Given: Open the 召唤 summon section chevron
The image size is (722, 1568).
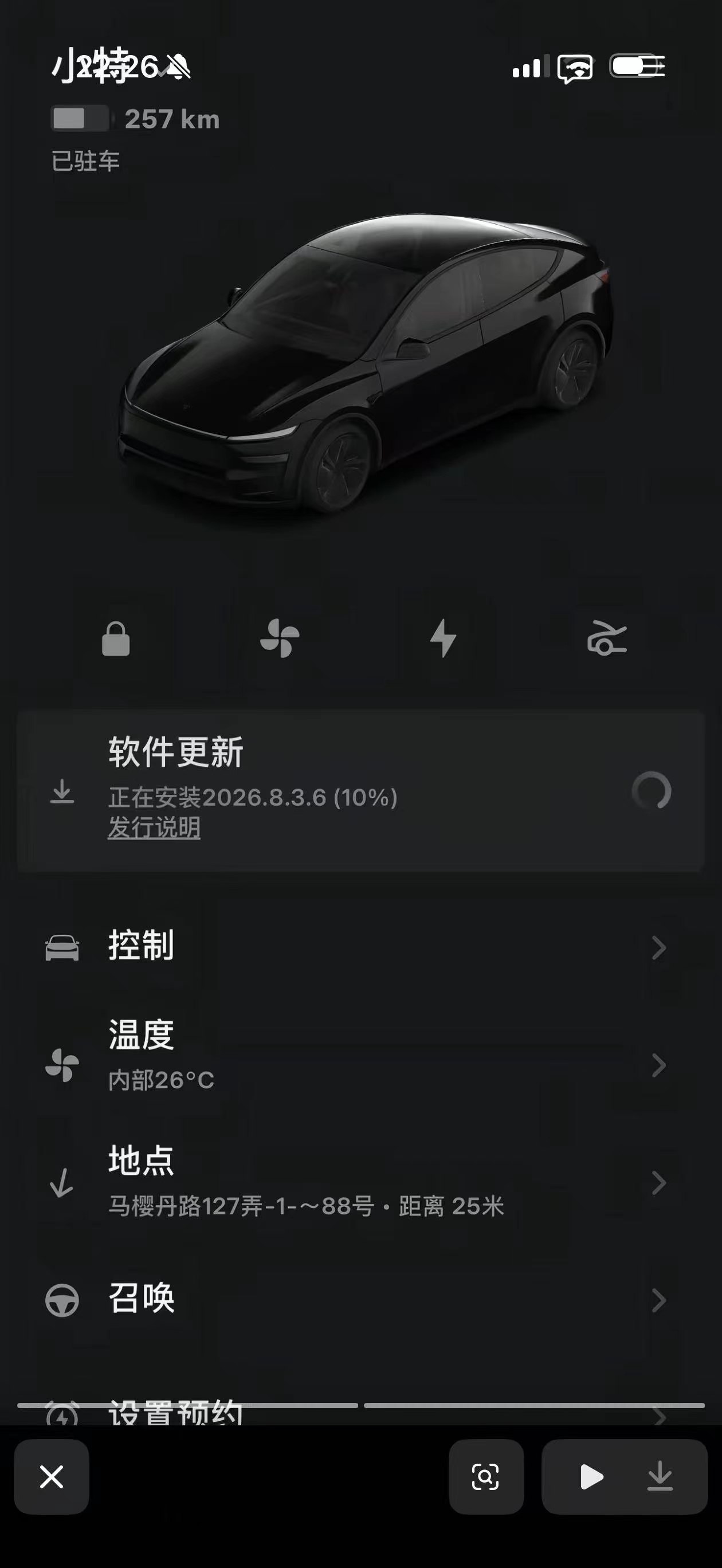Looking at the screenshot, I should (x=661, y=1299).
